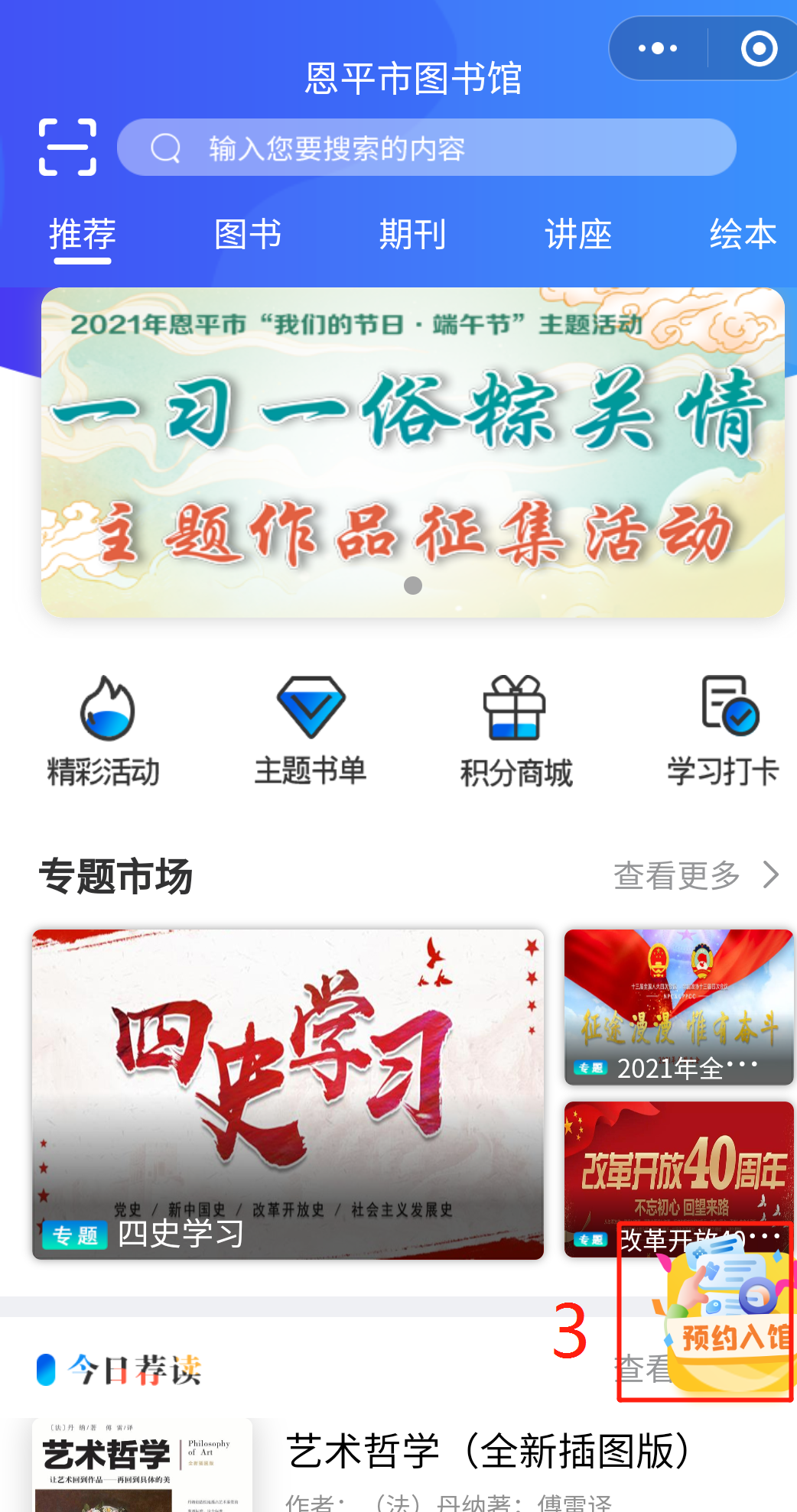This screenshot has height=1512, width=797.
Task: Tap the search box for content
Action: point(427,148)
